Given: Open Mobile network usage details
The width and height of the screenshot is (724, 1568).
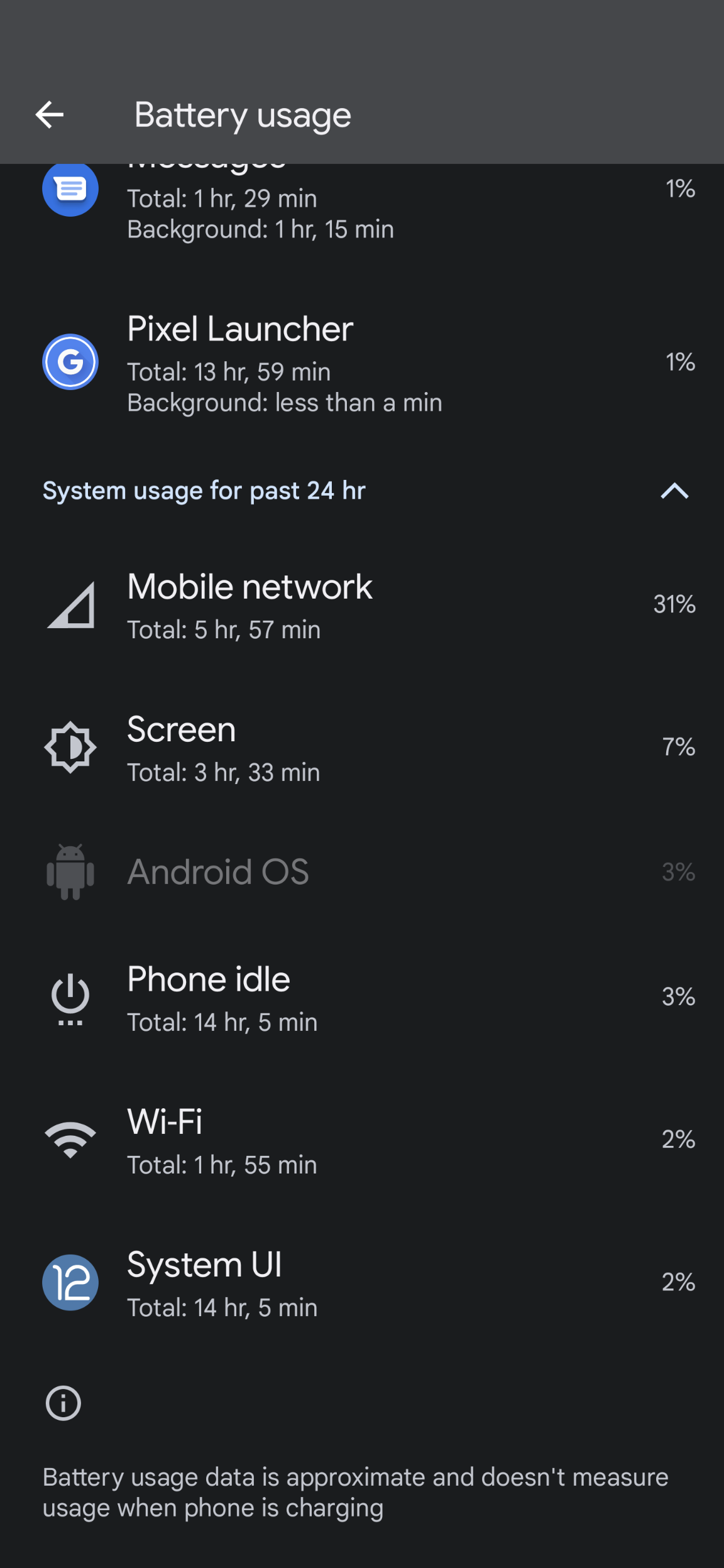Looking at the screenshot, I should click(x=250, y=604).
